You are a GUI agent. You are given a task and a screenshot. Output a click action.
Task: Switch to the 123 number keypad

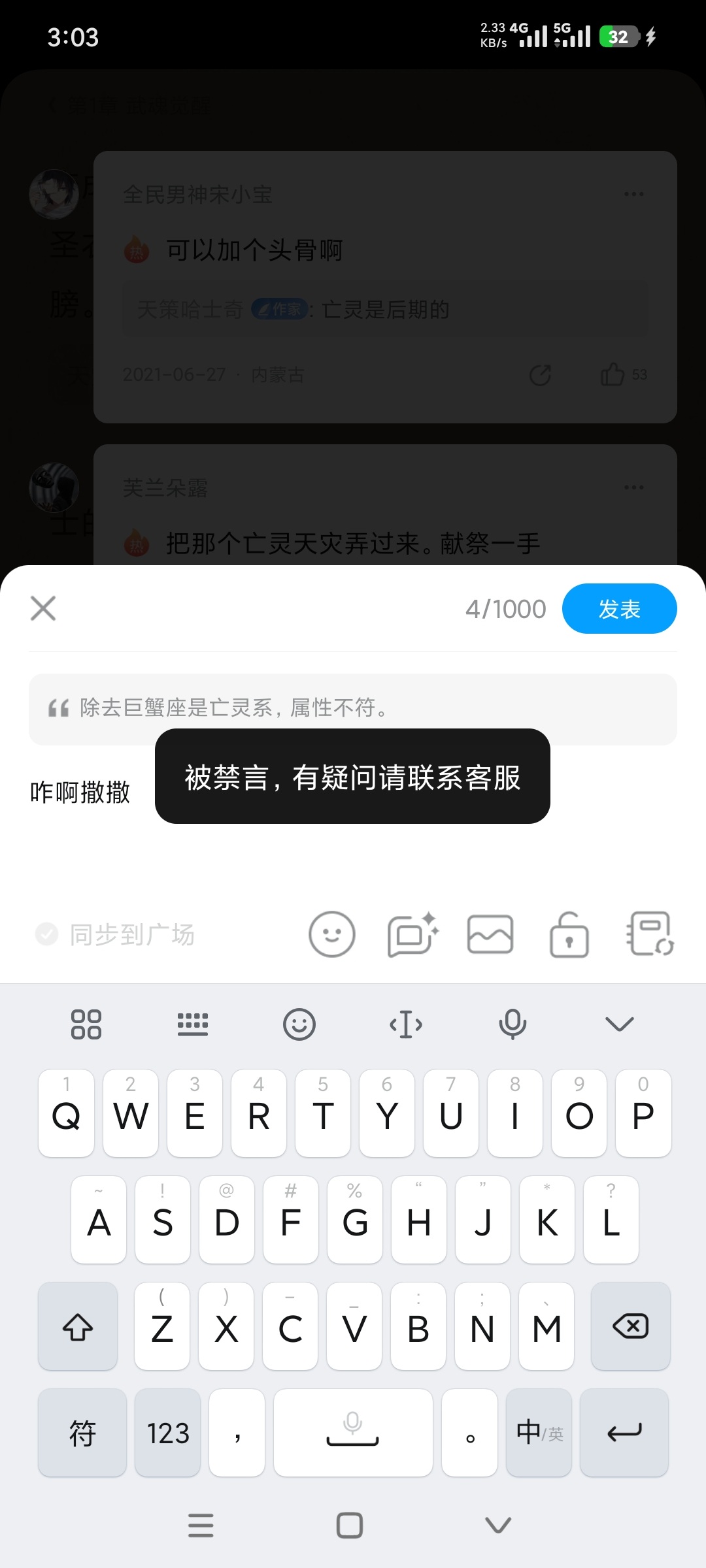[168, 1433]
